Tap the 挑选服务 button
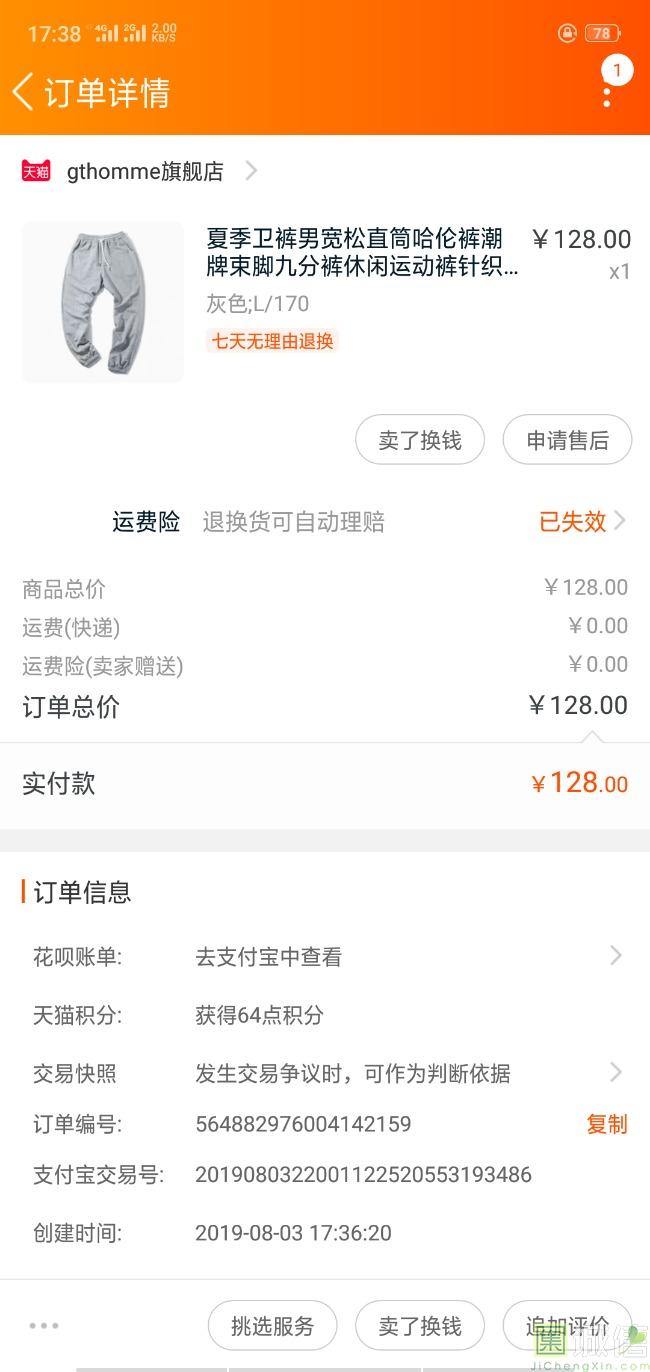The image size is (650, 1372). click(272, 1326)
